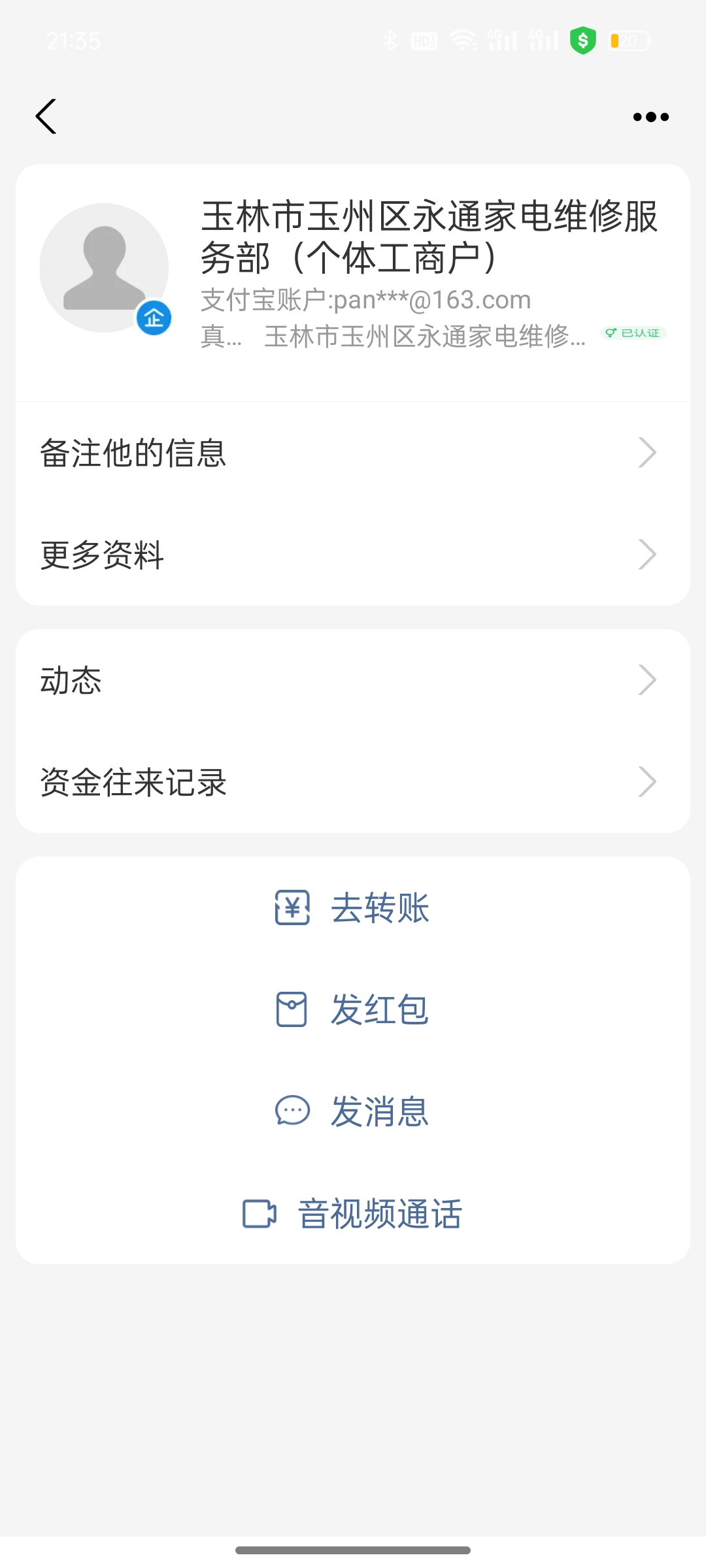Send a red packet via 发红包
The height and width of the screenshot is (1568, 706).
coord(353,1009)
